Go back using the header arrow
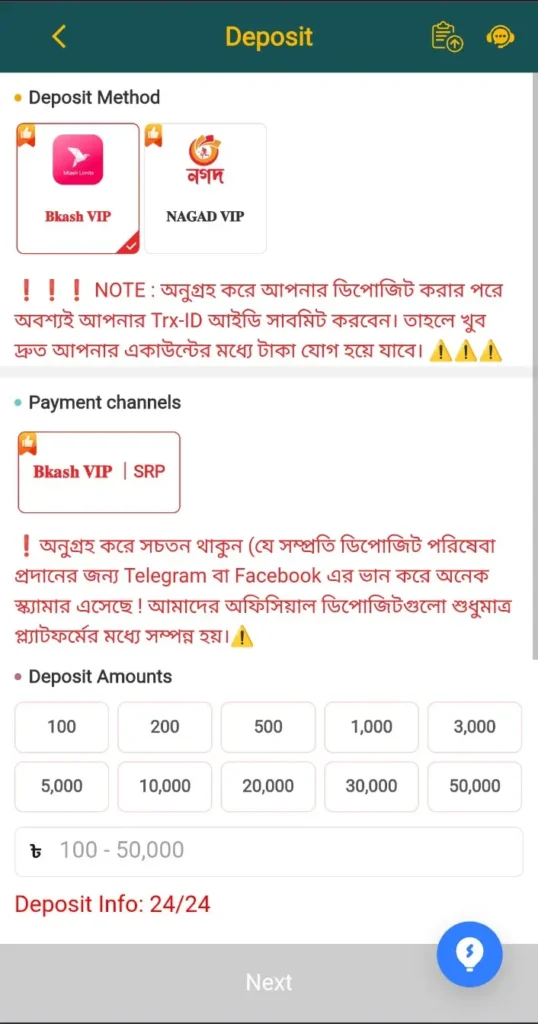Screen dimensions: 538x1024 click(x=59, y=37)
